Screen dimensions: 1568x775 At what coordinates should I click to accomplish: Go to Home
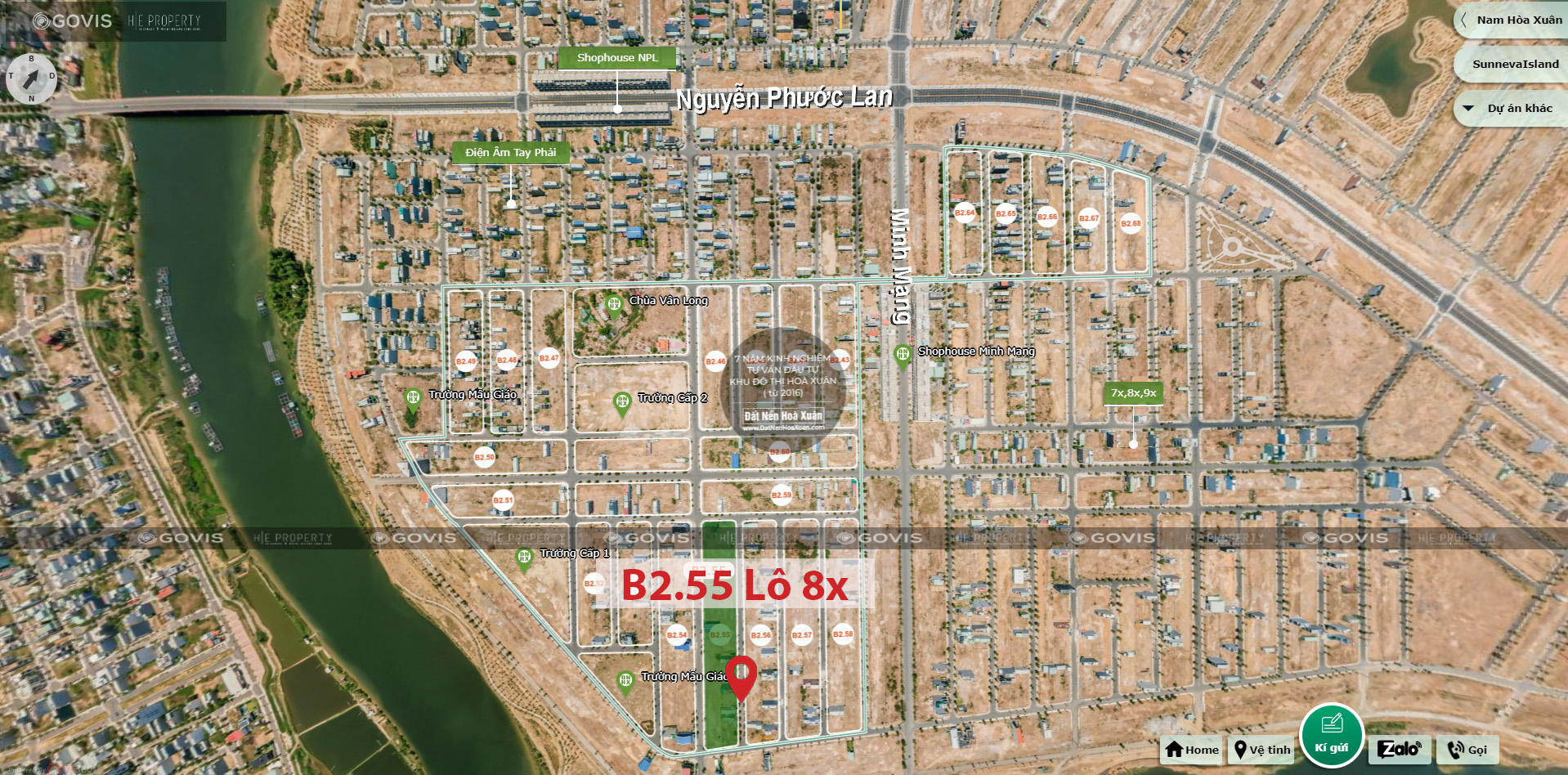(x=1192, y=750)
